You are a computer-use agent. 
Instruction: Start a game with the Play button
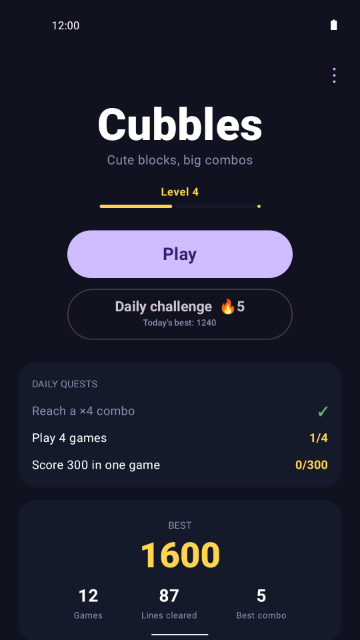(180, 254)
